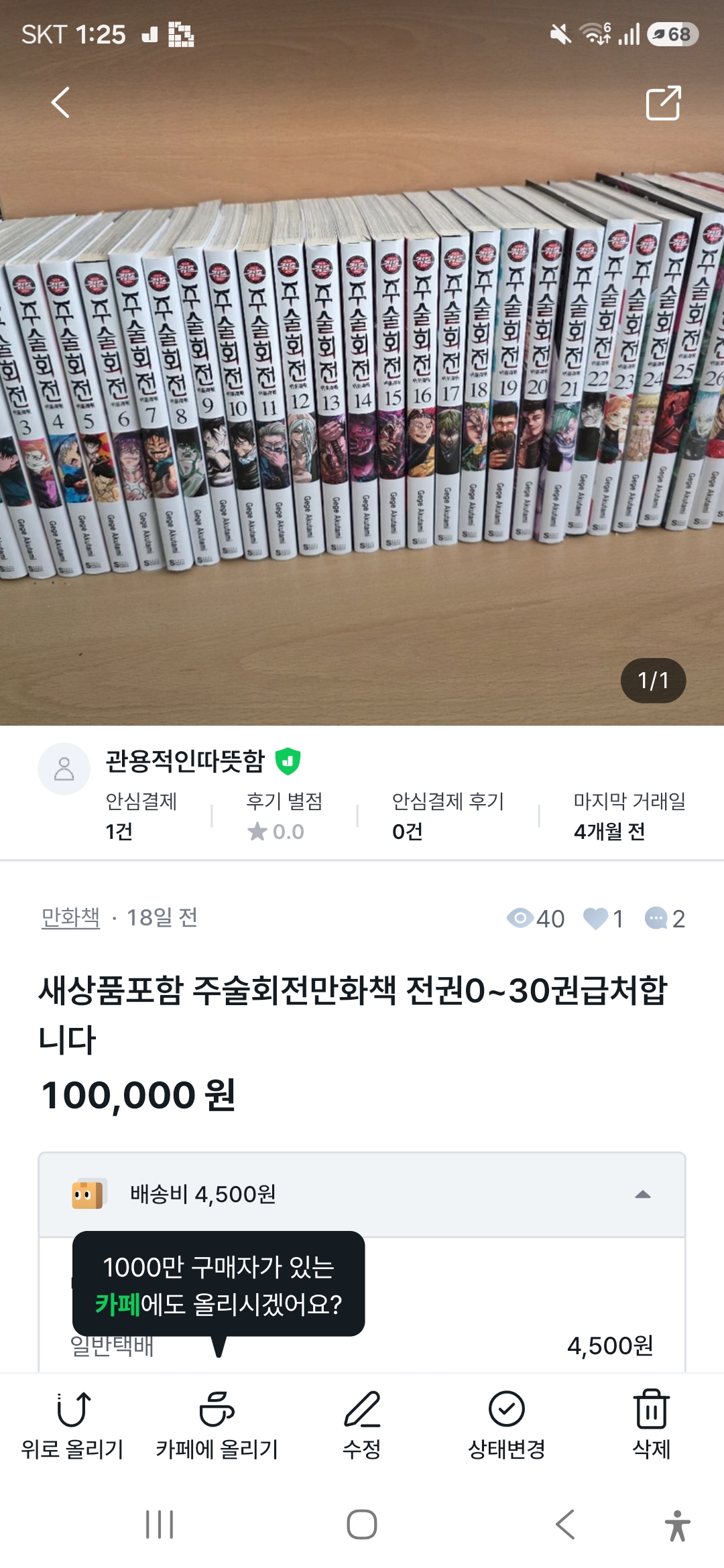
Task: Go back using the top-left arrow
Action: coord(60,103)
